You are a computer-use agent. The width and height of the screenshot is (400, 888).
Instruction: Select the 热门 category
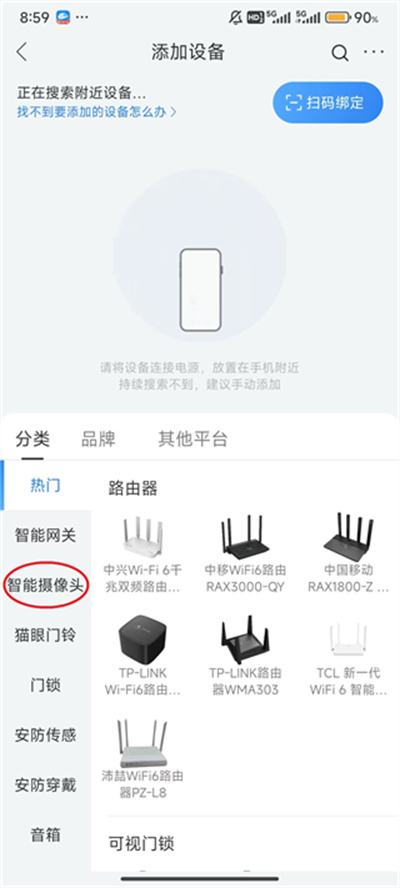pos(45,485)
